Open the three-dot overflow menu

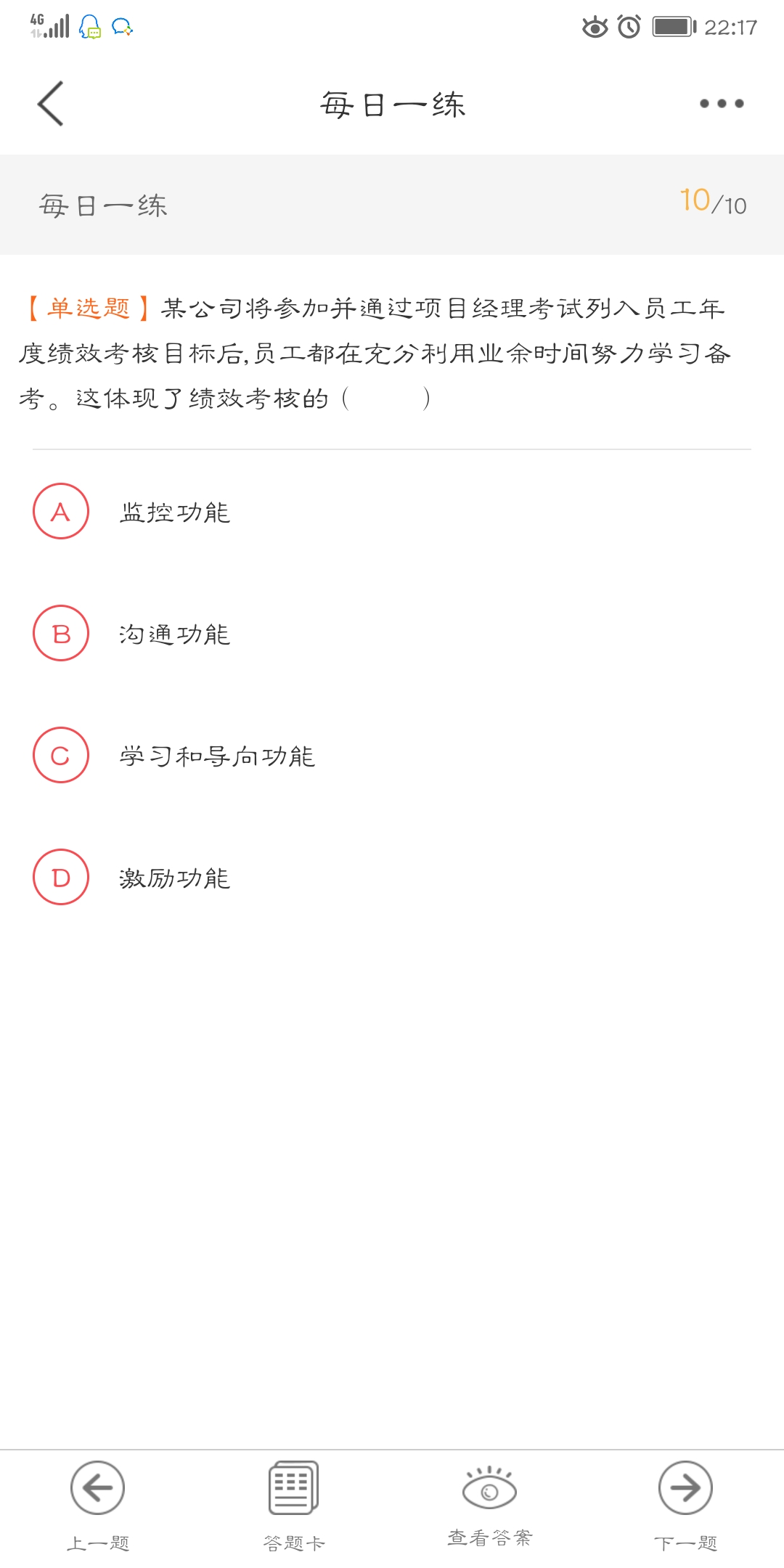(x=721, y=104)
